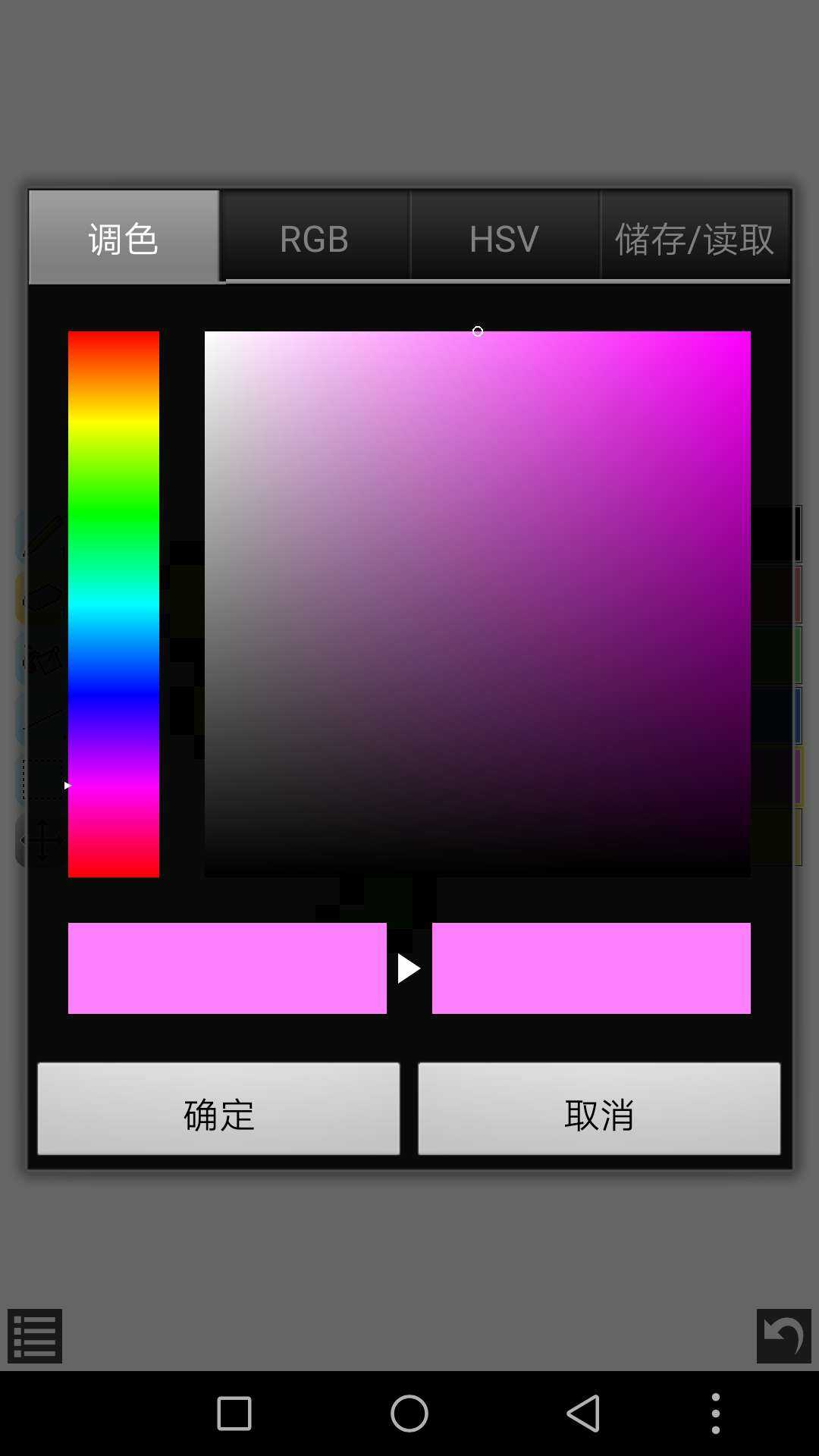Open the 储存/读取 tab
This screenshot has height=1456, width=819.
point(695,237)
